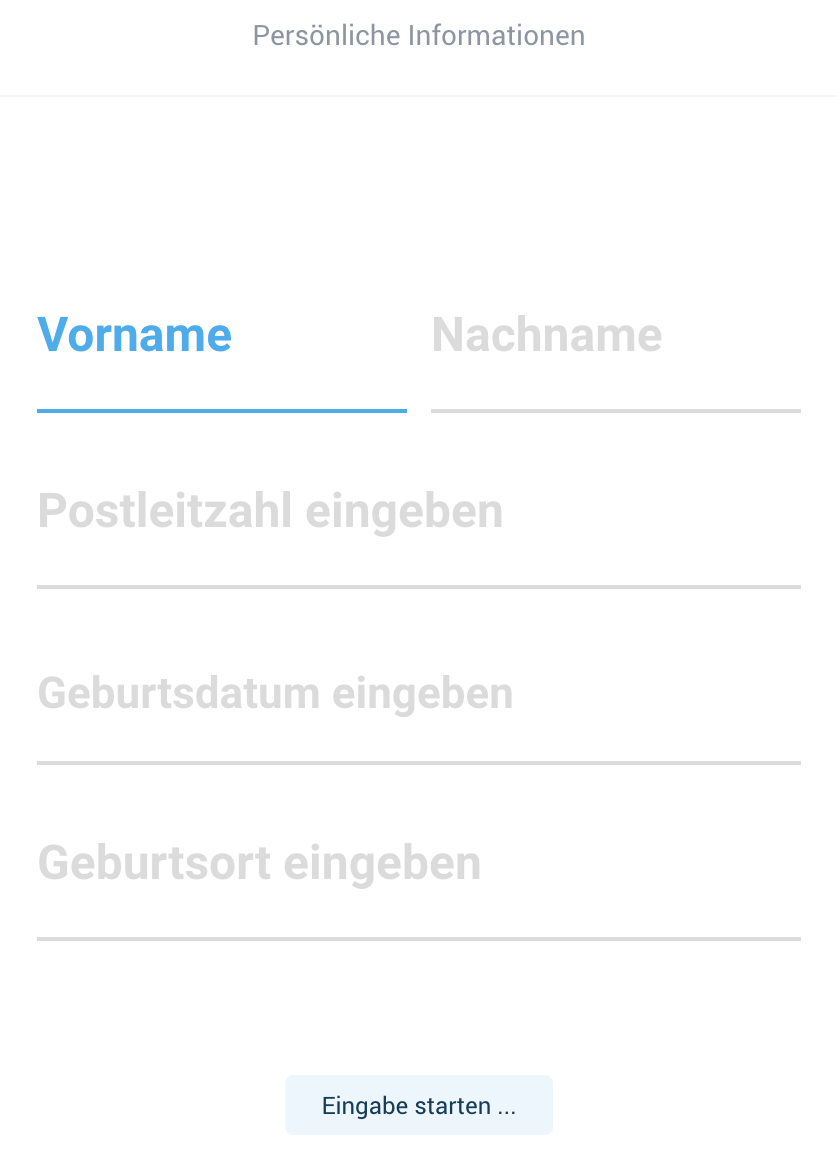Select the highlighted Vorname label
Screen dimensions: 836x1166
coord(135,335)
